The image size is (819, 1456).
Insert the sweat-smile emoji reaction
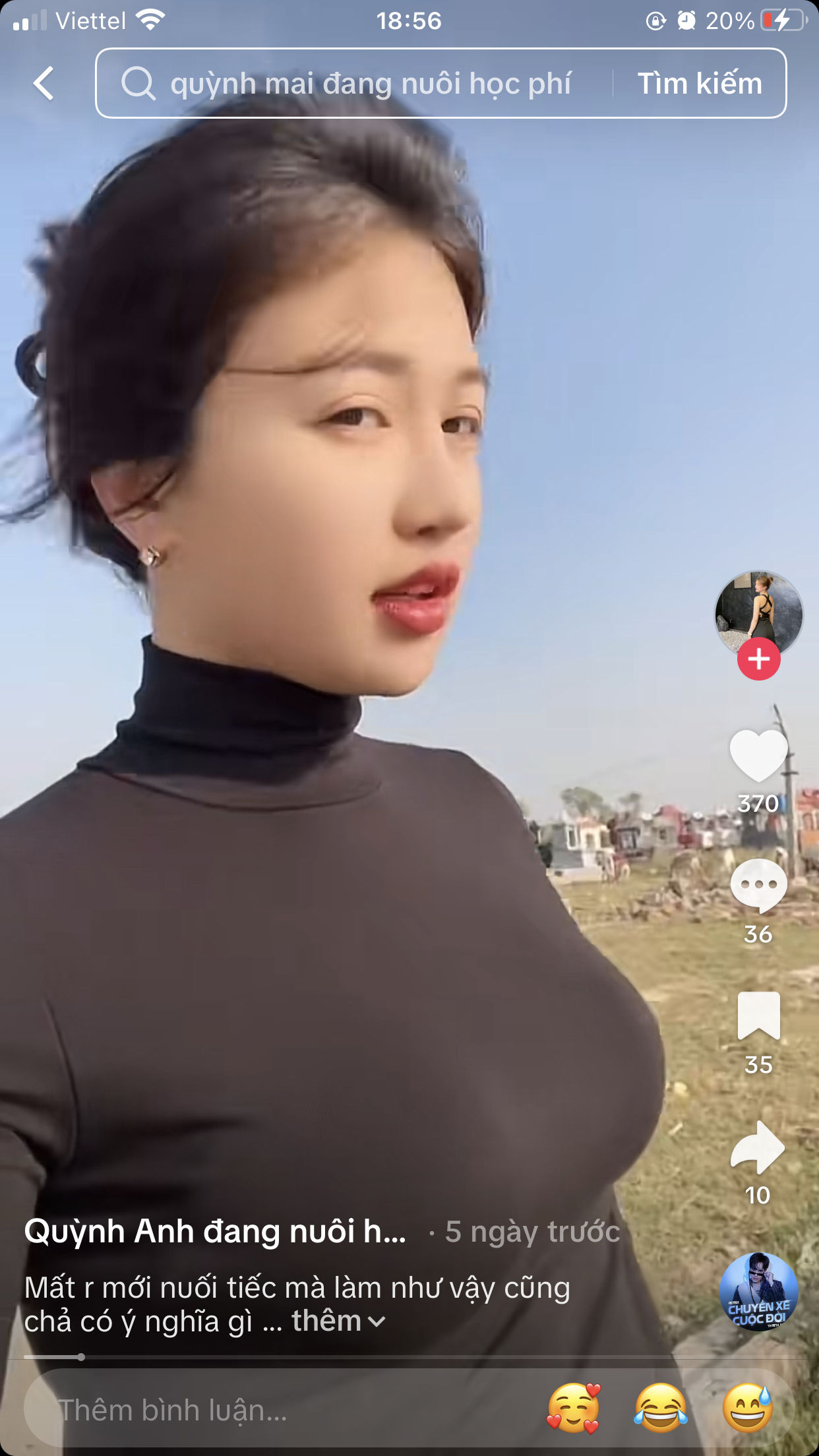pyautogui.click(x=747, y=1409)
